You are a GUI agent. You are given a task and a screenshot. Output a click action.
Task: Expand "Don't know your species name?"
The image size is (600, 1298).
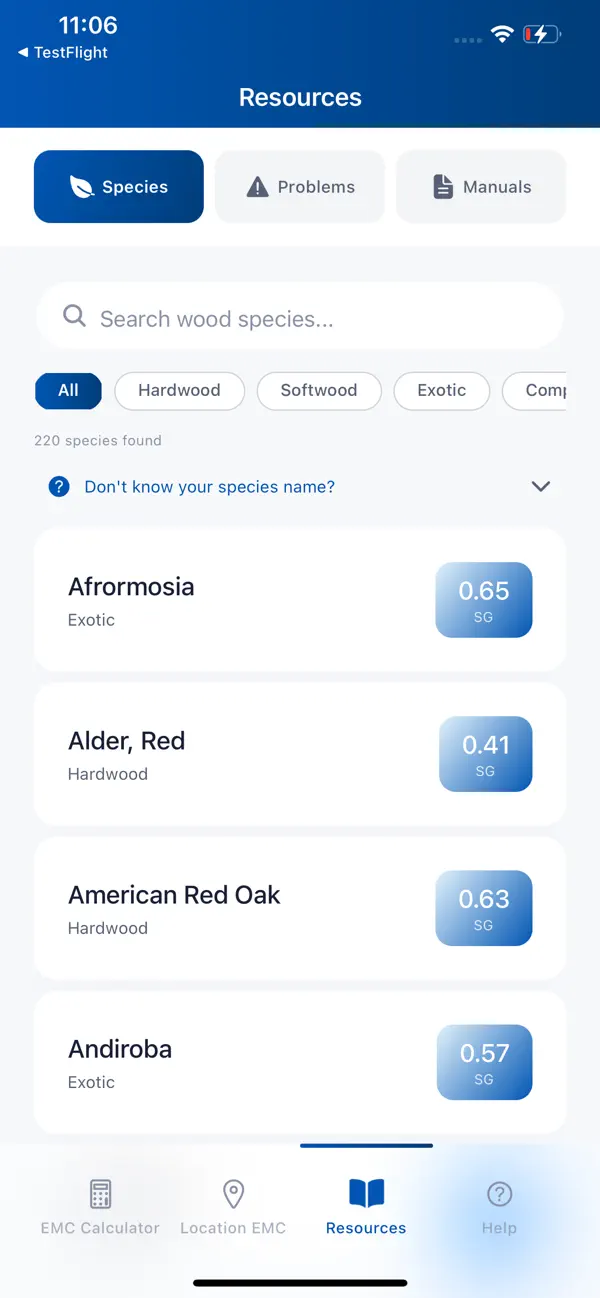pos(300,487)
